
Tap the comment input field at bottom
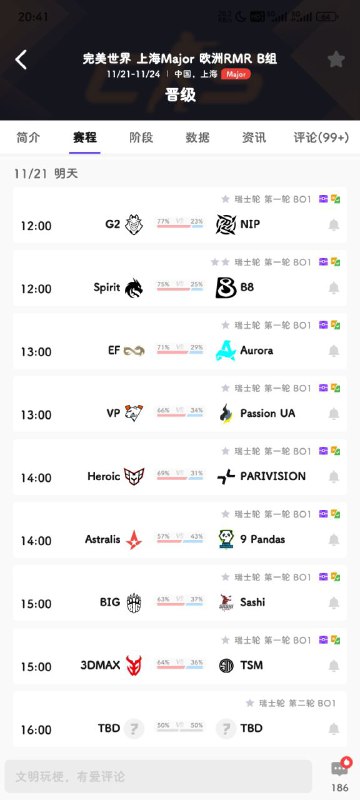point(159,777)
